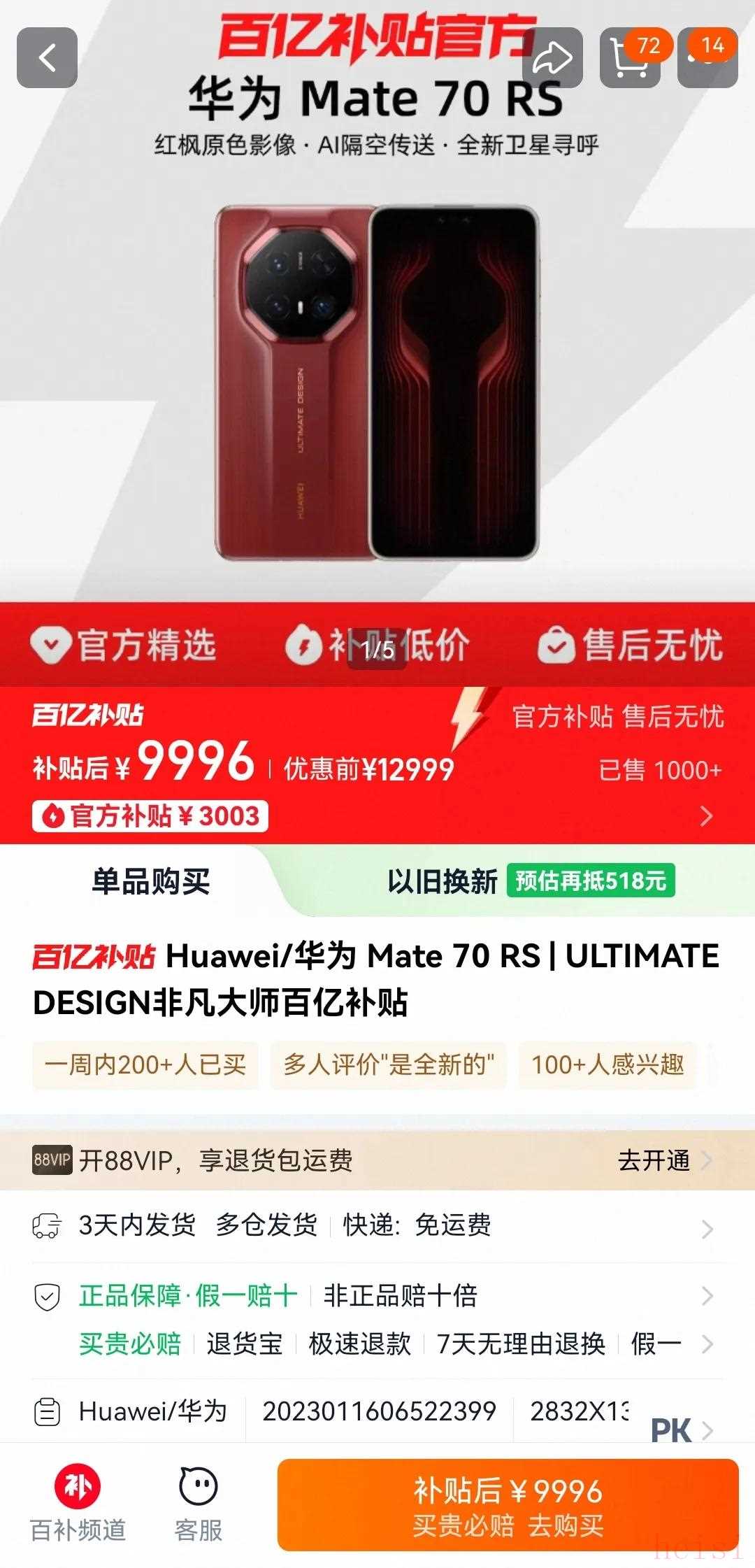Tap the 100+人感兴趣 chip
The image size is (755, 1568).
pyautogui.click(x=607, y=1065)
